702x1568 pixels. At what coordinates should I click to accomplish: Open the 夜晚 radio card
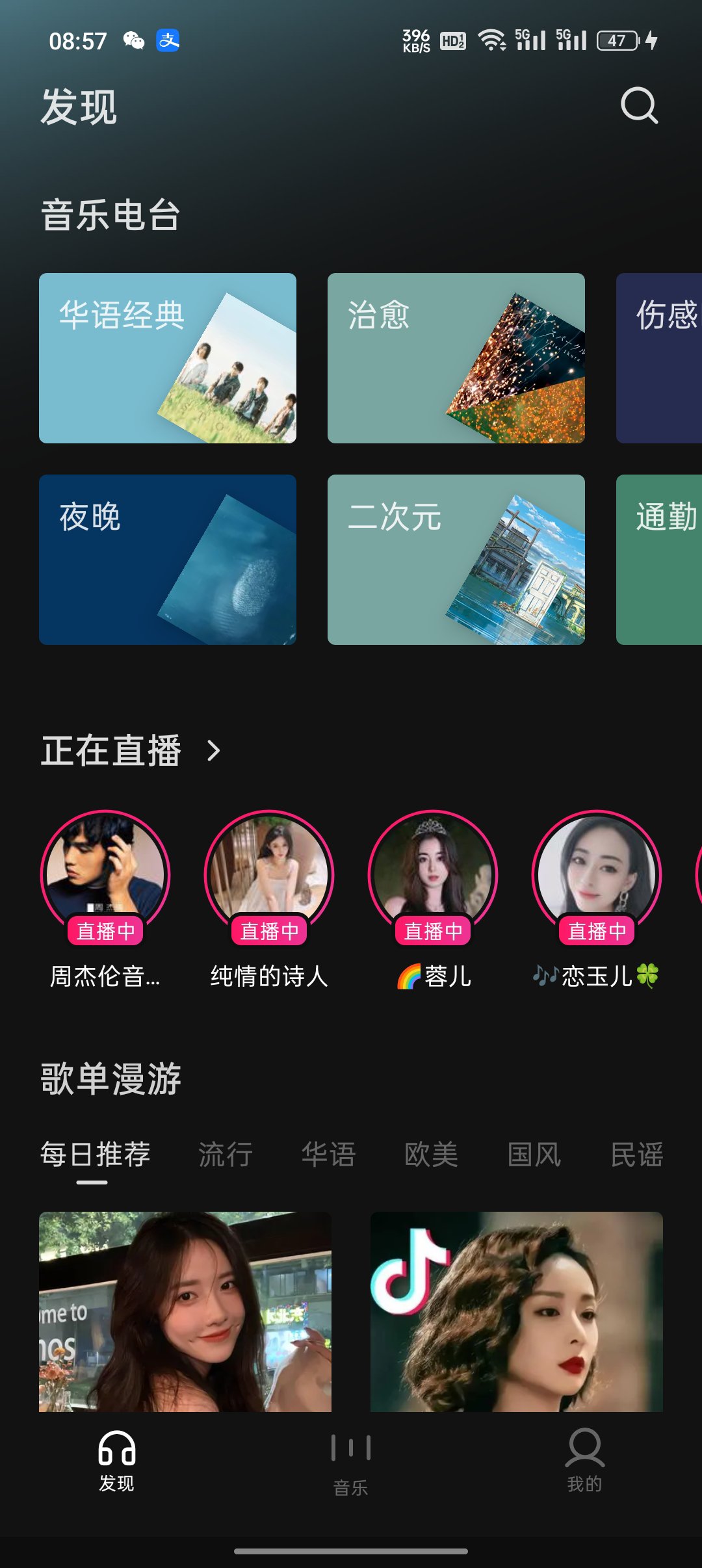point(168,560)
